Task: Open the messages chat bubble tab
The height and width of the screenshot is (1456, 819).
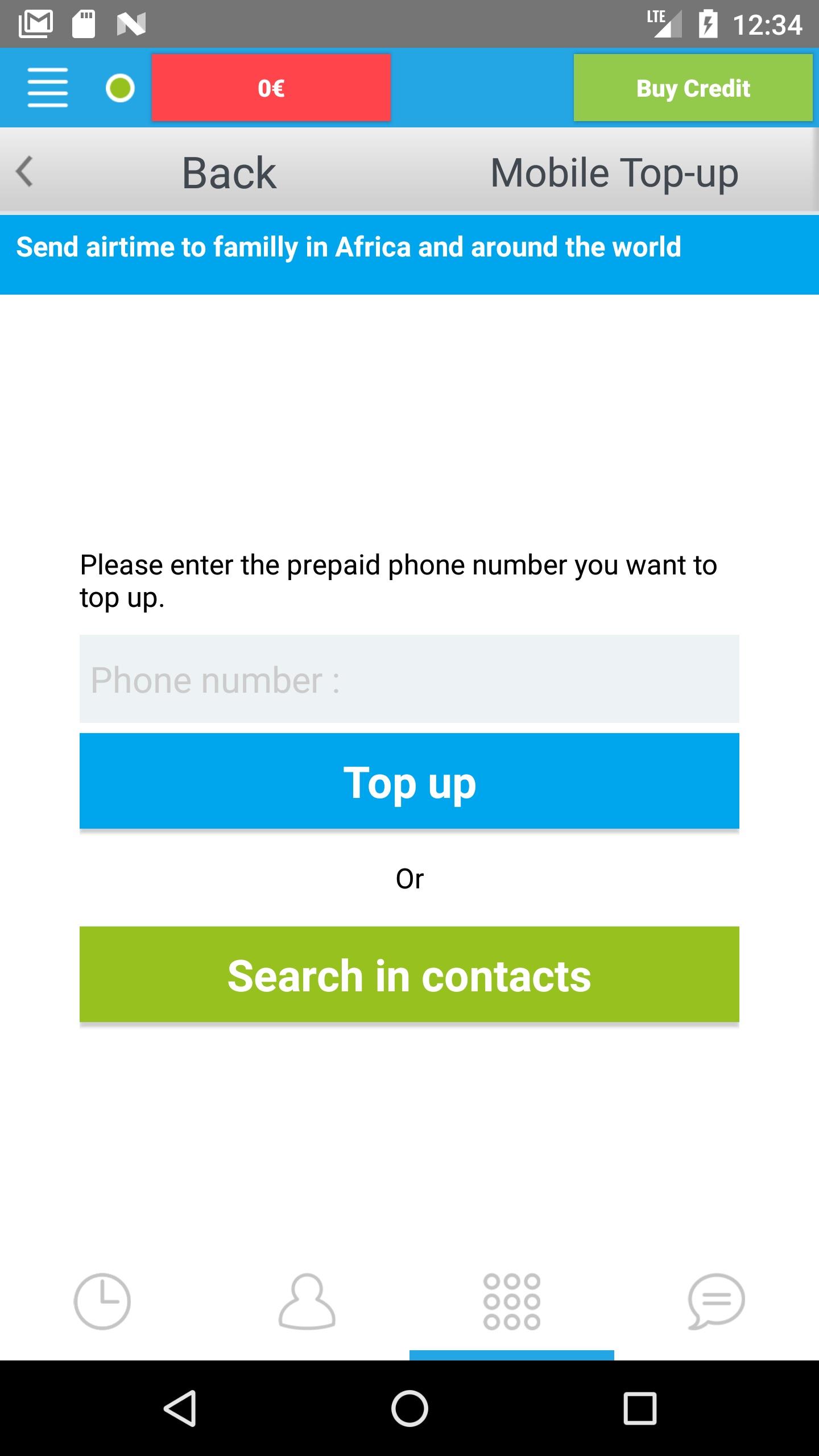Action: tap(717, 1301)
